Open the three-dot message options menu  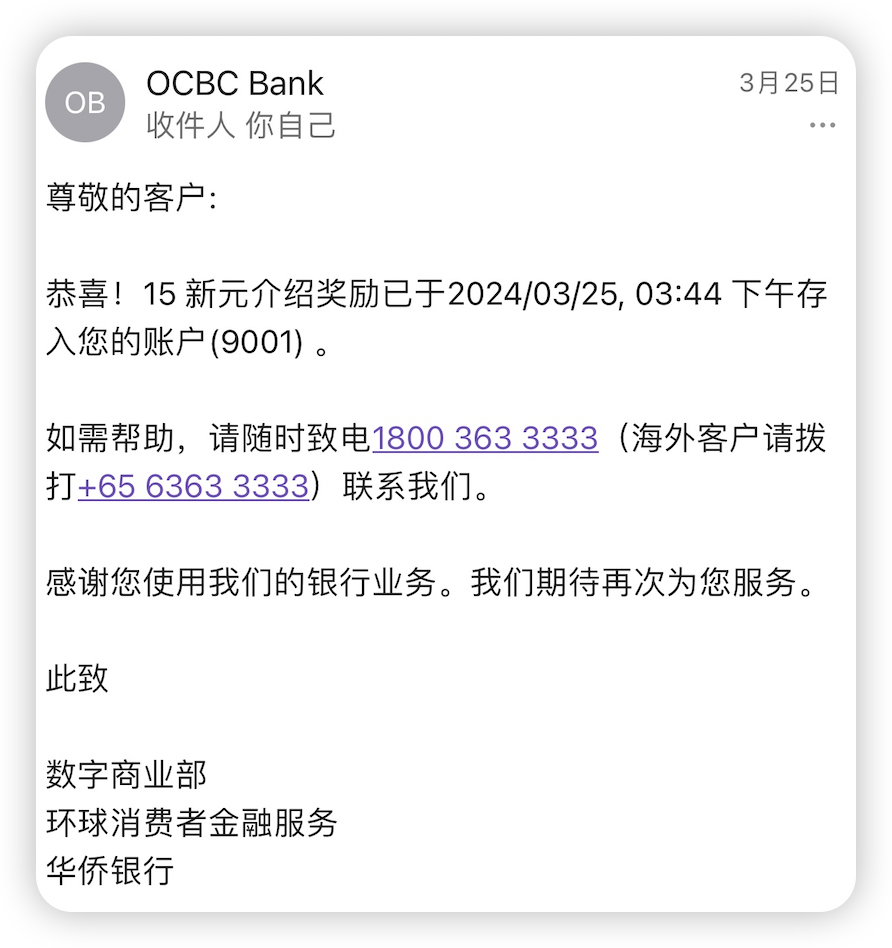click(x=822, y=126)
